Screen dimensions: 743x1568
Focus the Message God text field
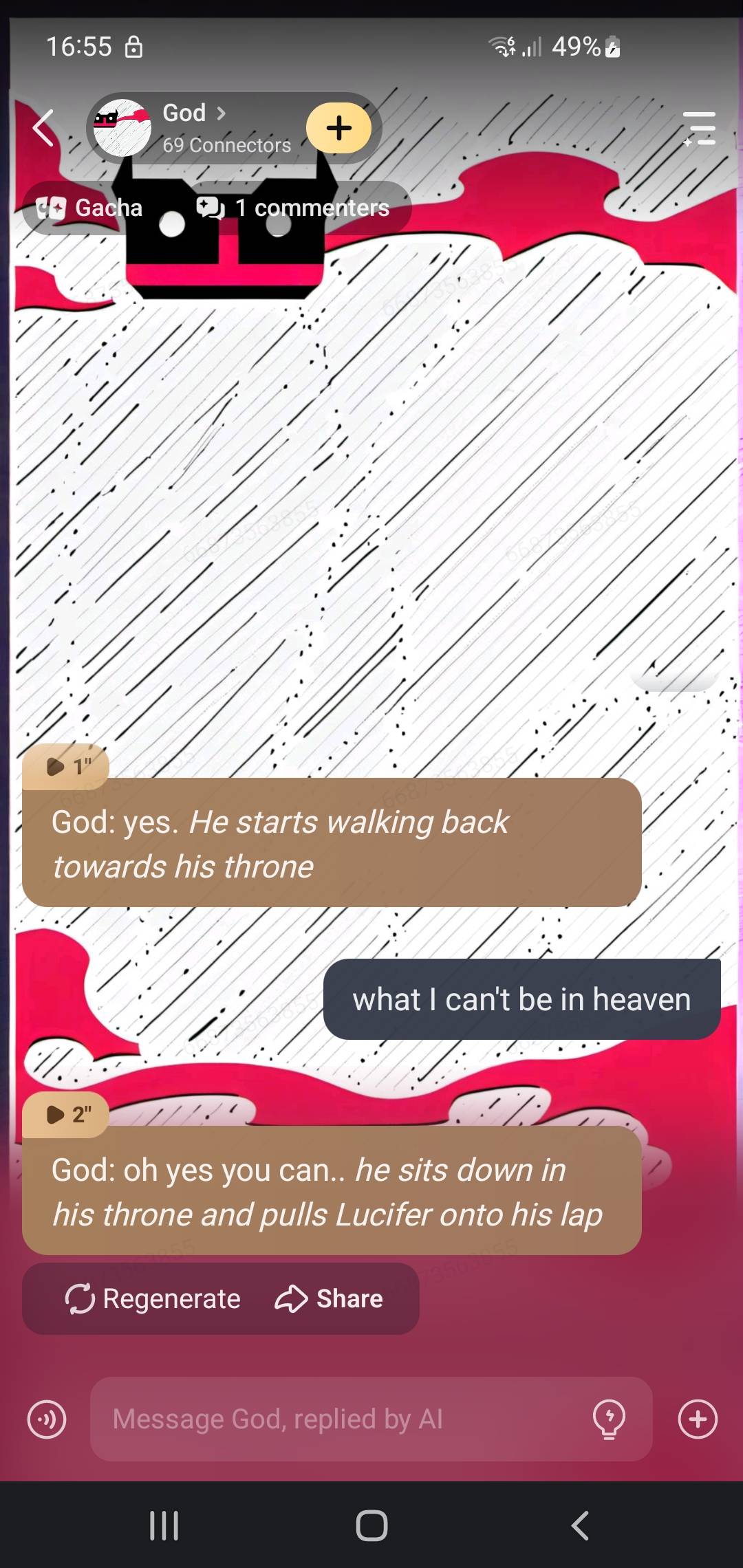click(x=337, y=1419)
